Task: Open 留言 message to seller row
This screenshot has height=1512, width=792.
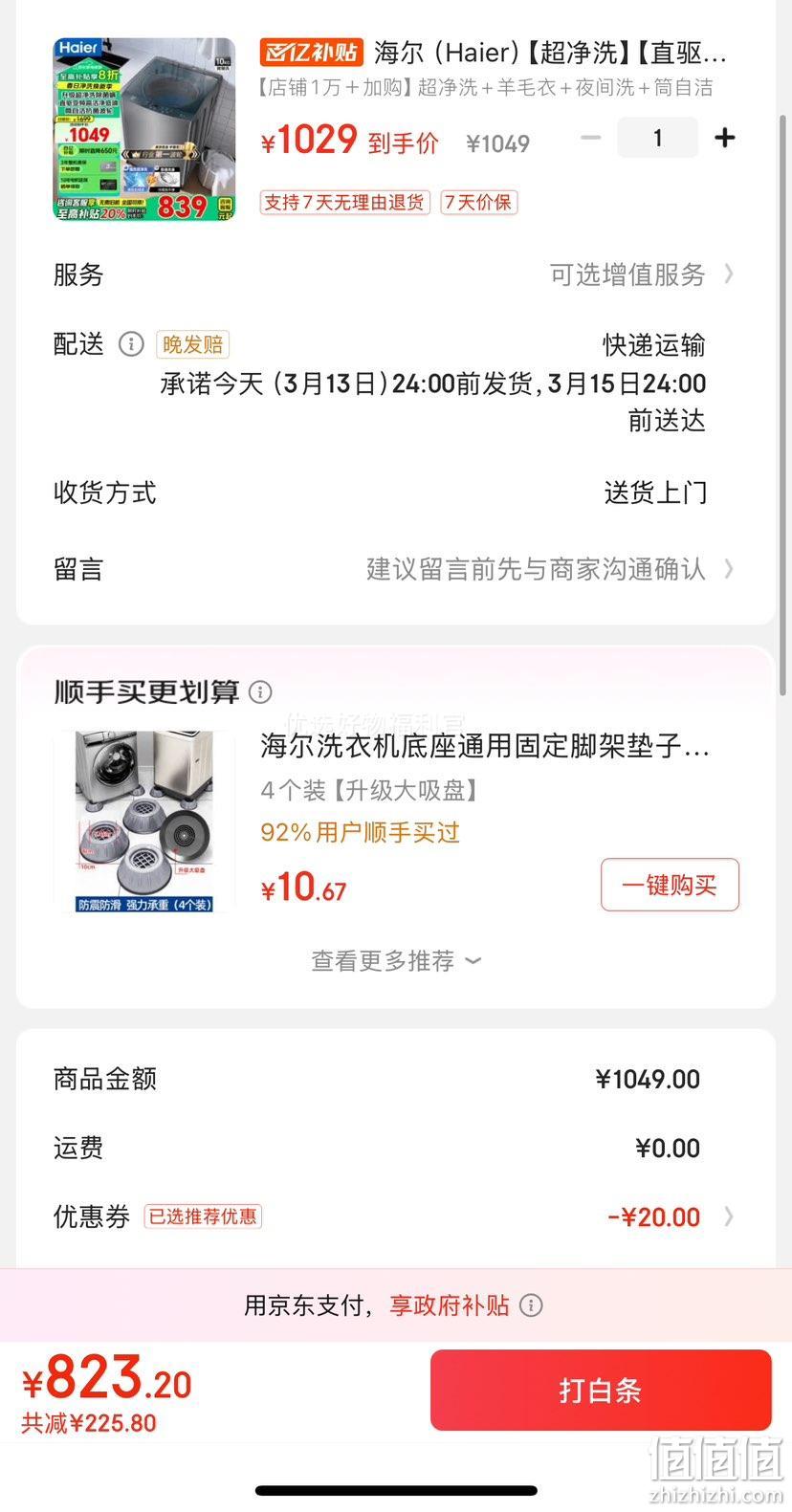Action: 395,569
